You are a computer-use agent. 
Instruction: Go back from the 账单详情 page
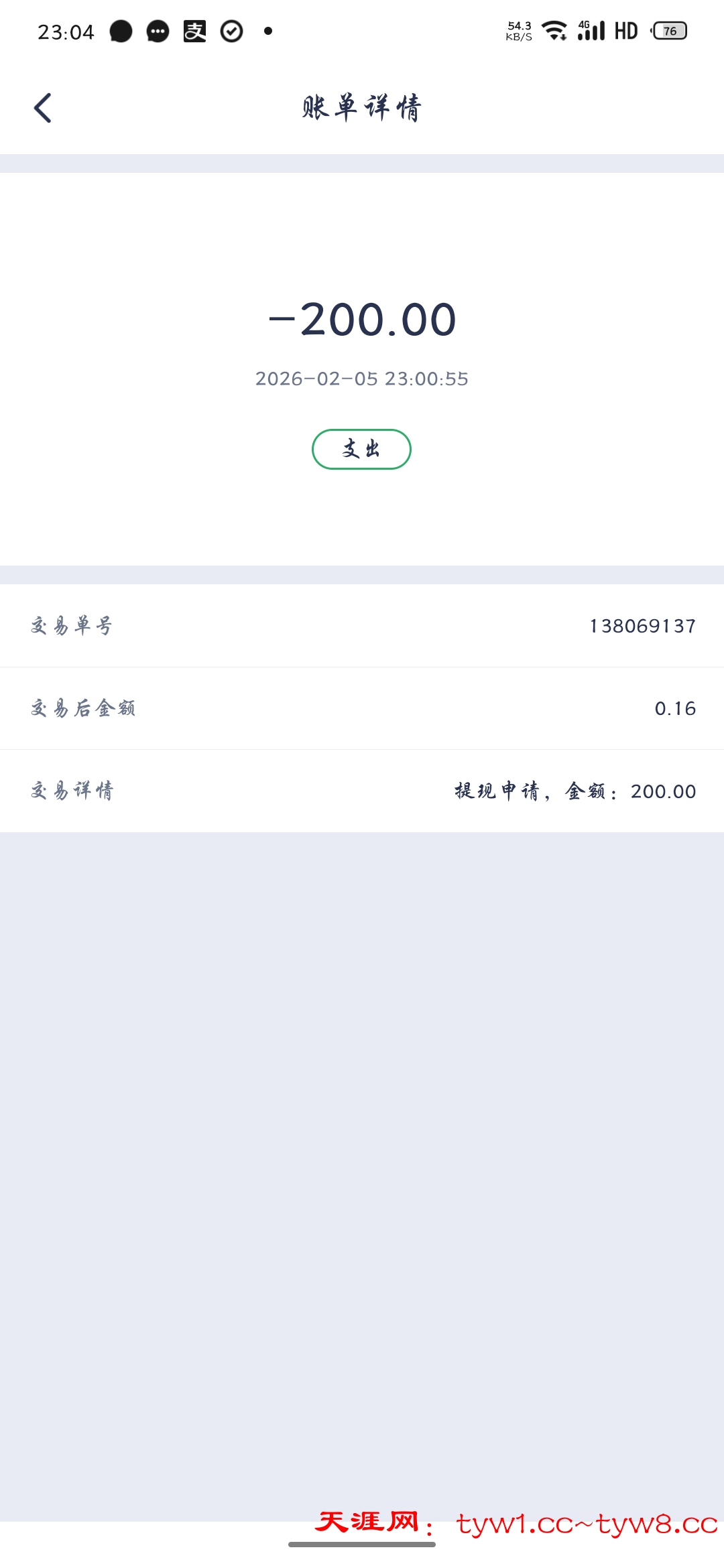(x=43, y=108)
